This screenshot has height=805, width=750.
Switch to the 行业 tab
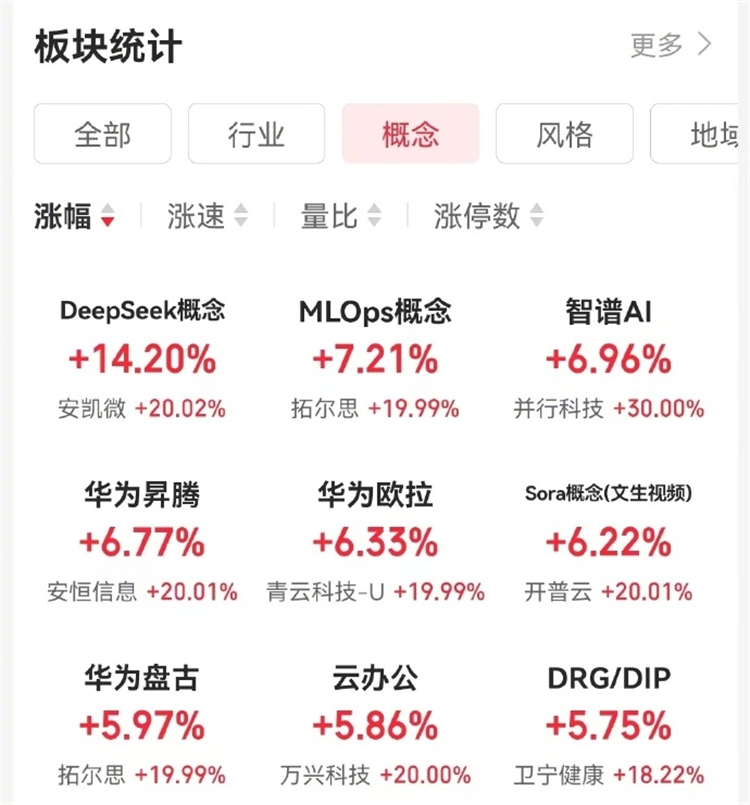(x=256, y=134)
